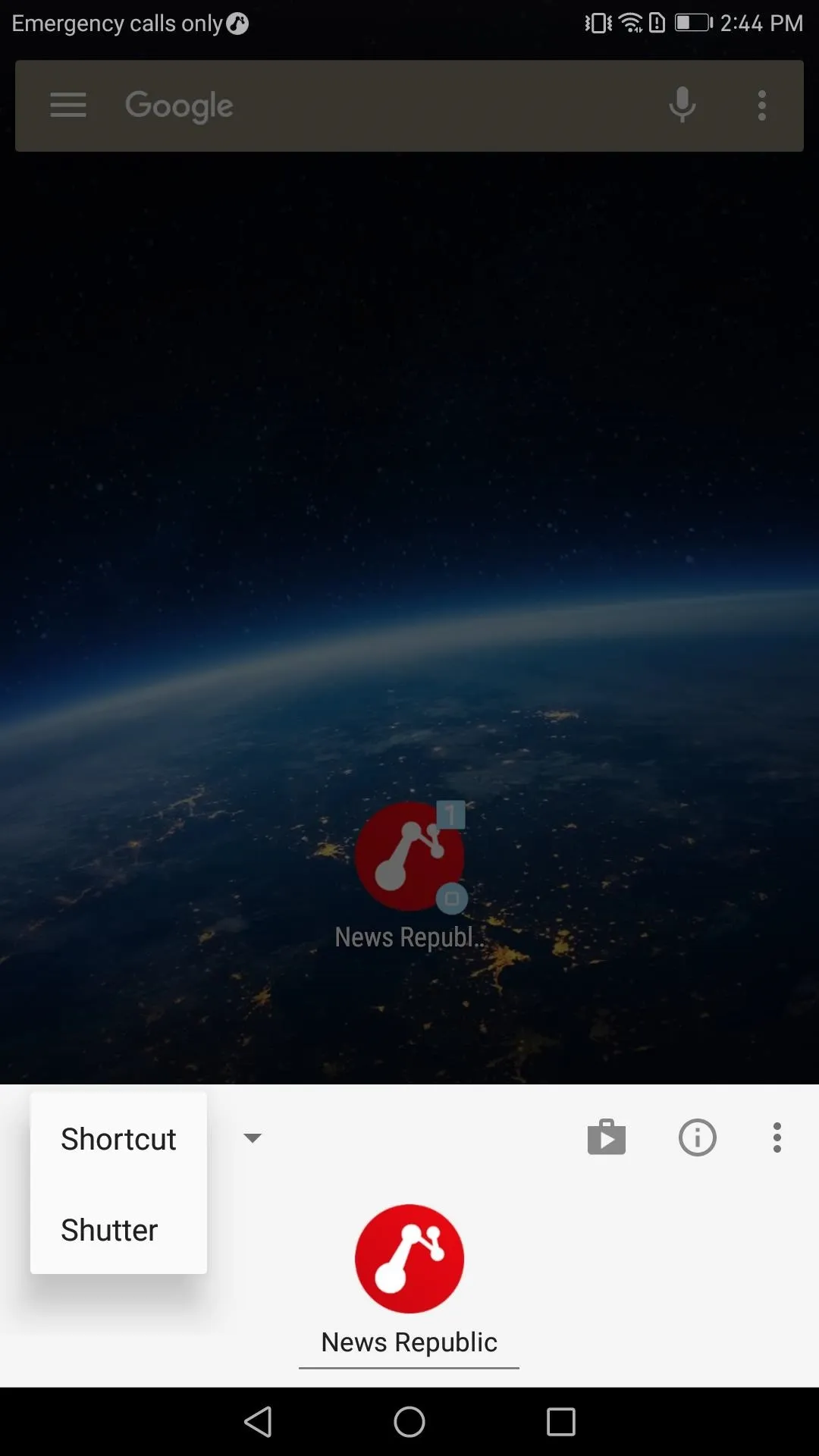Open Google bar's three-dot menu

click(x=762, y=105)
